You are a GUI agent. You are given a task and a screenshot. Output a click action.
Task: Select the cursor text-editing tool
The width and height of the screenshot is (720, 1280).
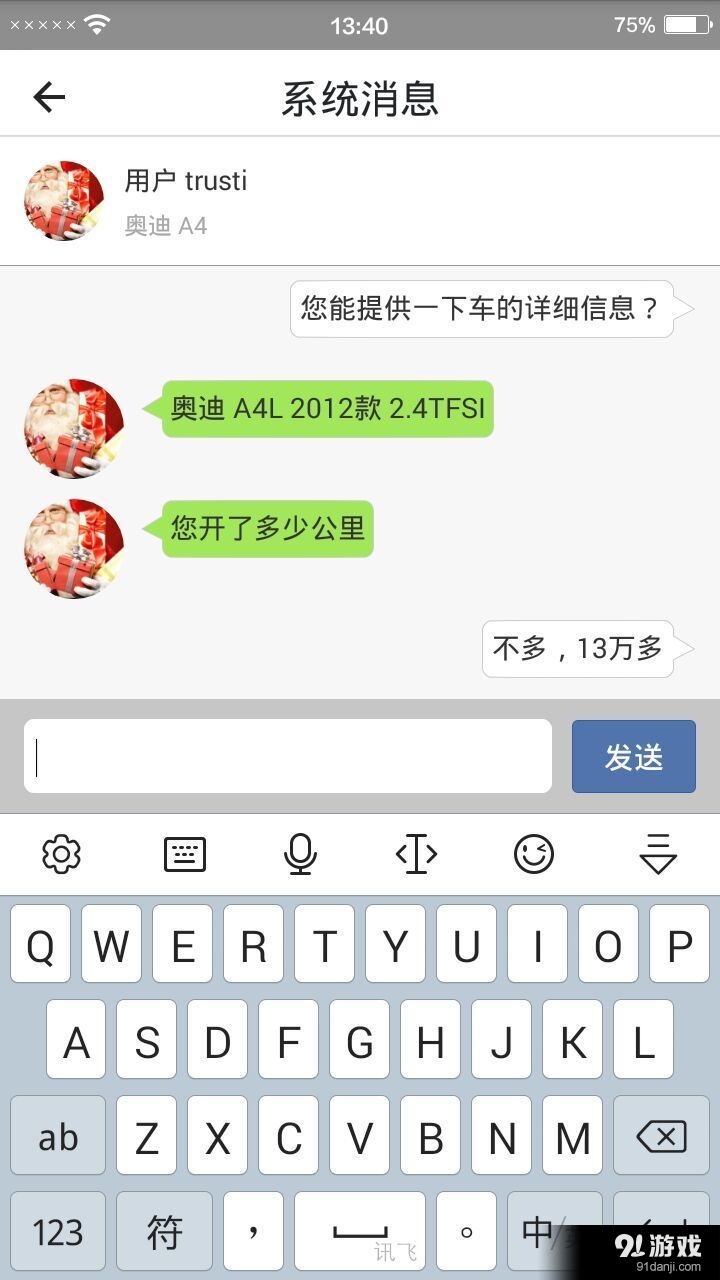click(x=417, y=854)
